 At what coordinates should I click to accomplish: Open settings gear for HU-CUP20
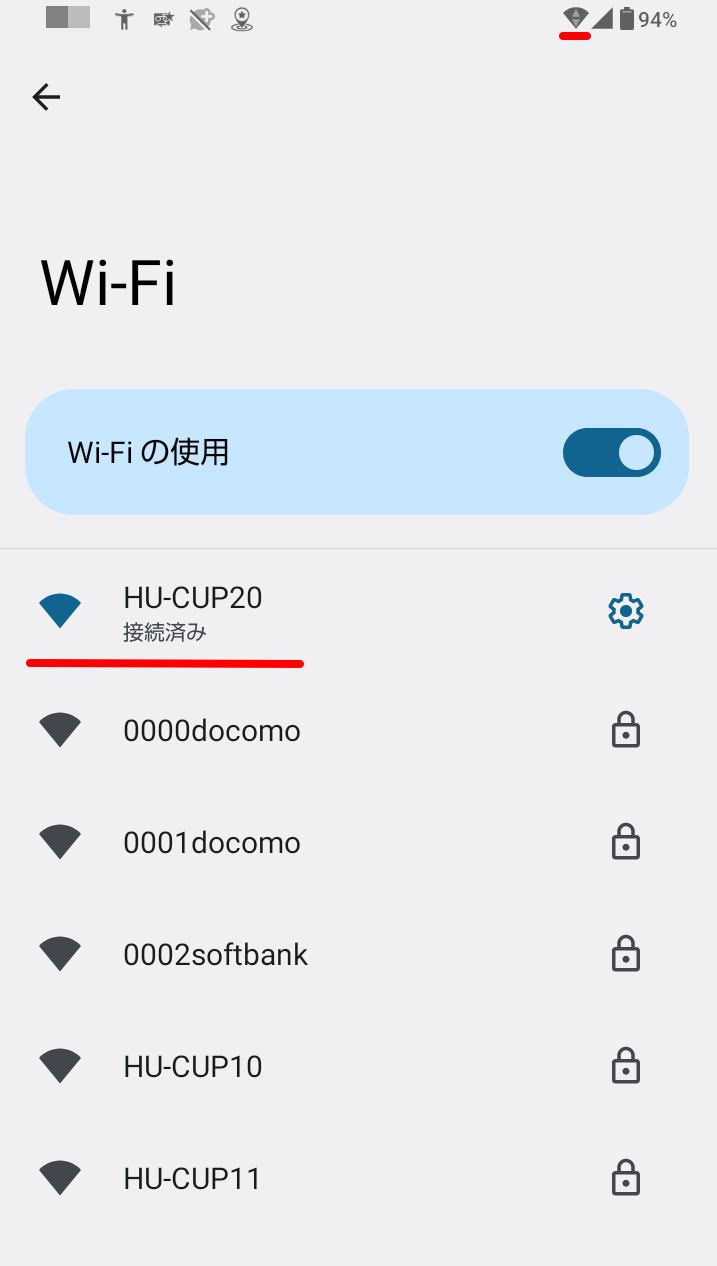(x=626, y=611)
